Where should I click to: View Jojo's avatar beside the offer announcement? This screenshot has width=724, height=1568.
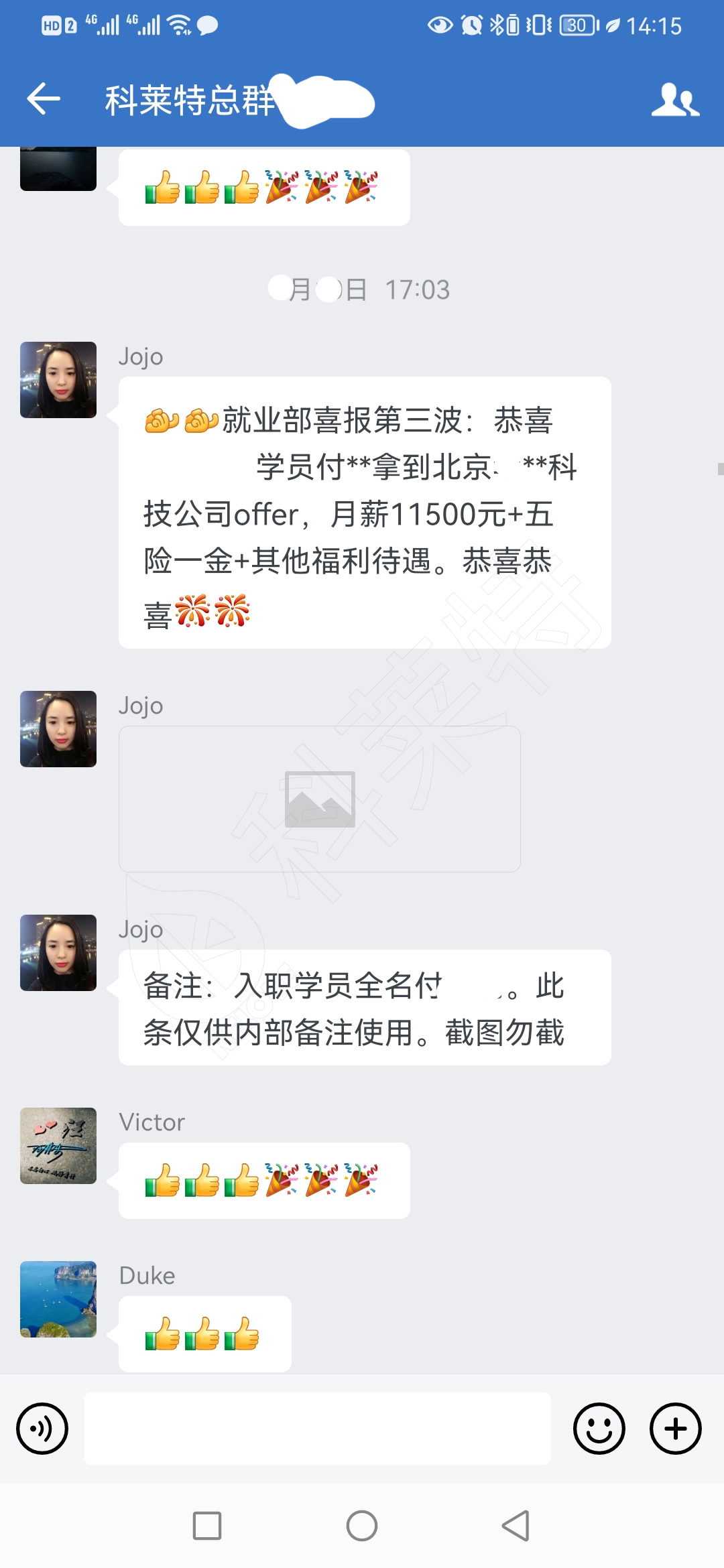click(x=58, y=380)
